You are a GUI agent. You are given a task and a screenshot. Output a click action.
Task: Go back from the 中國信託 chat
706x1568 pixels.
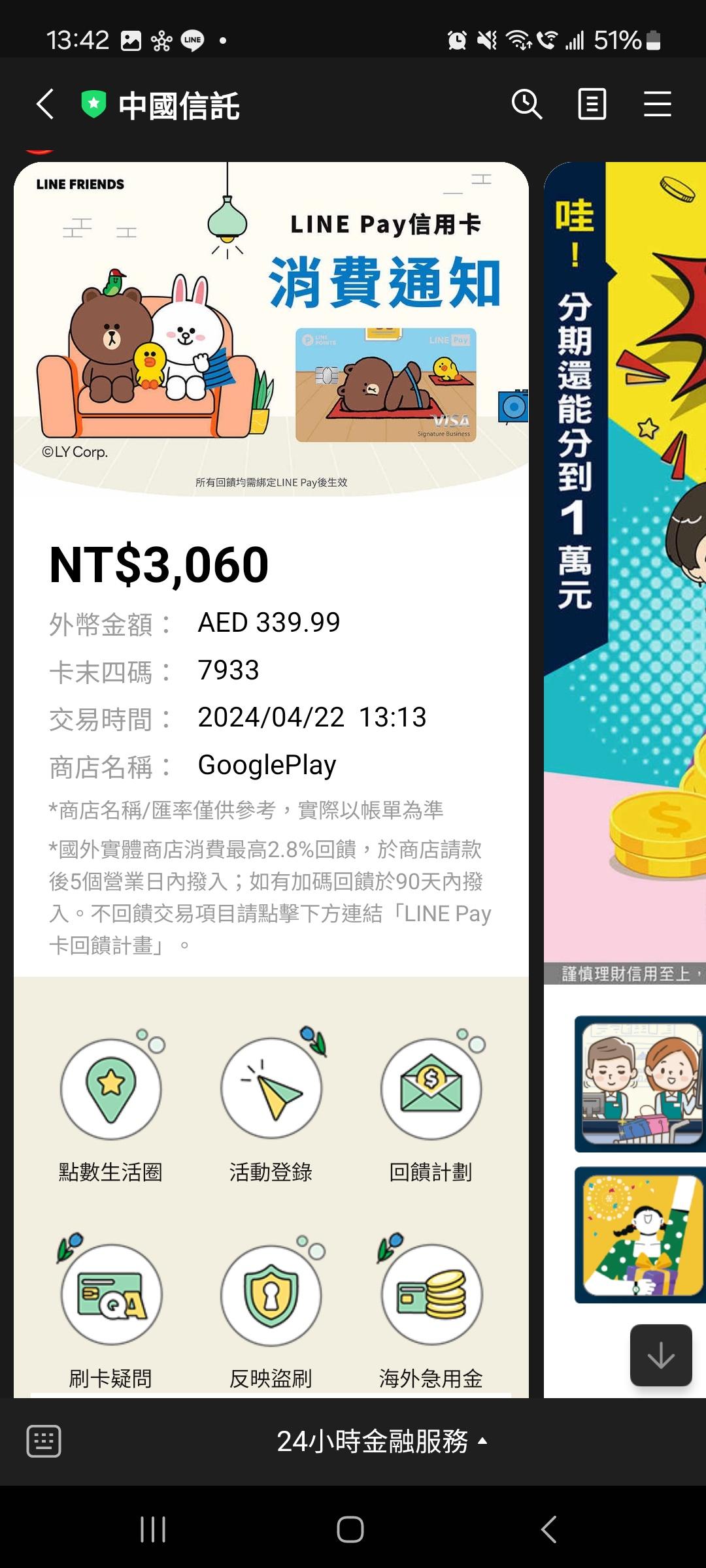[44, 105]
